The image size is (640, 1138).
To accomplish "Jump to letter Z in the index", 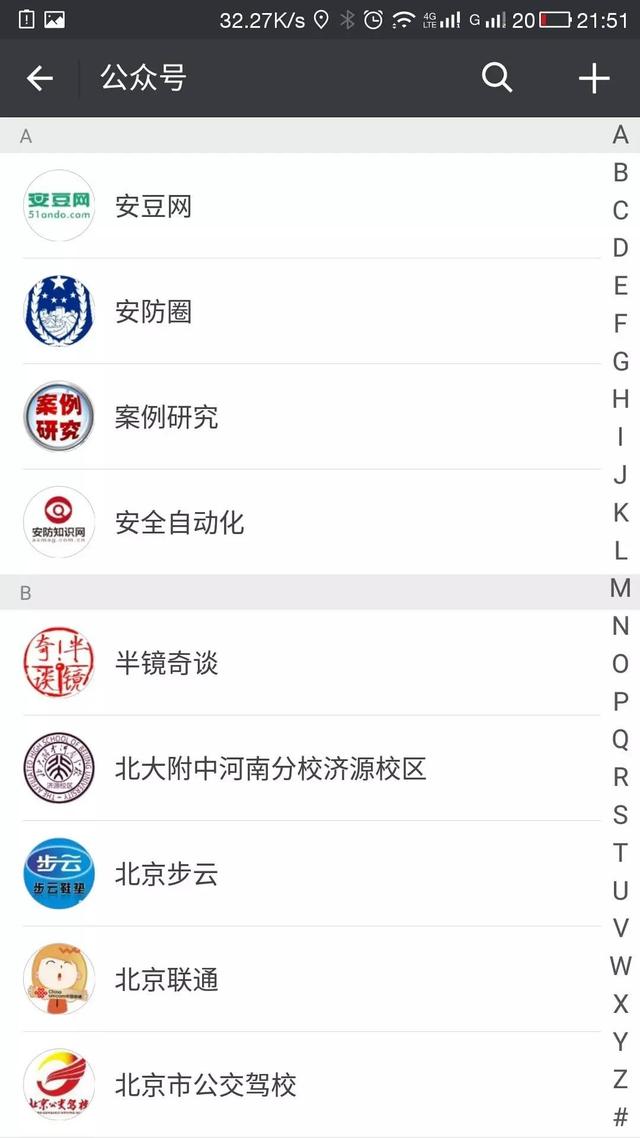I will coord(621,1079).
